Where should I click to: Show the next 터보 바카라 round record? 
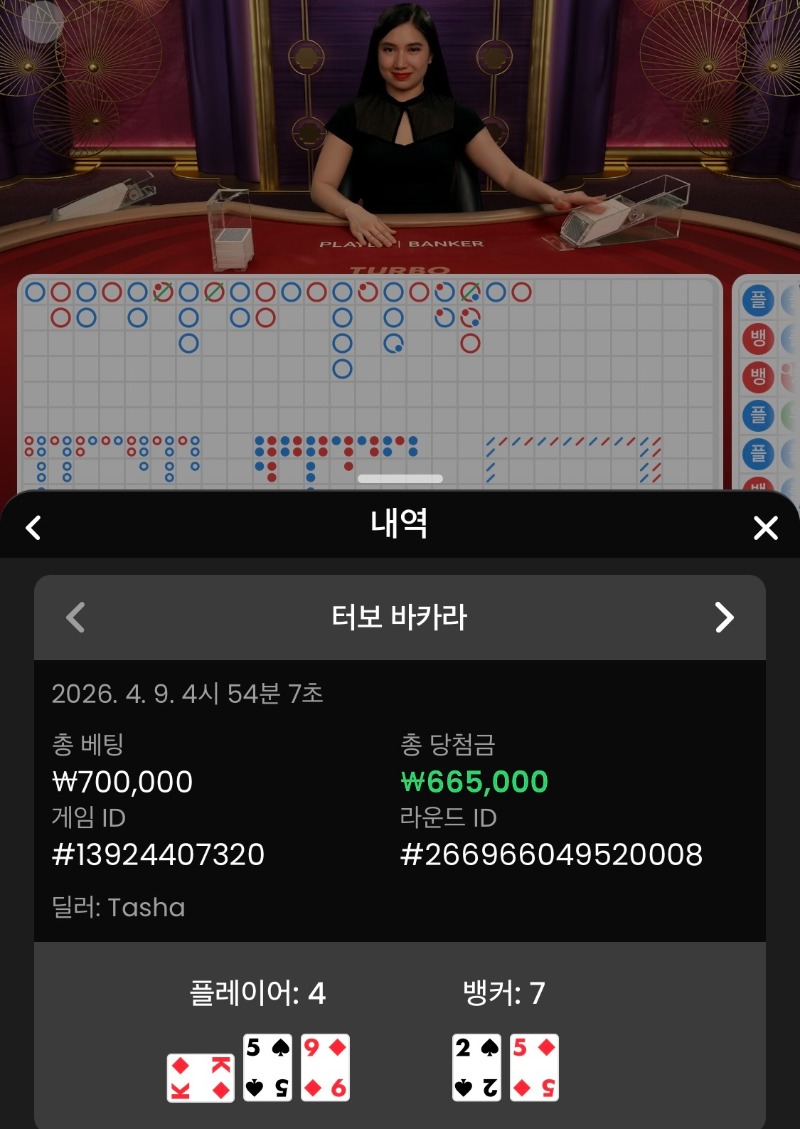(724, 617)
